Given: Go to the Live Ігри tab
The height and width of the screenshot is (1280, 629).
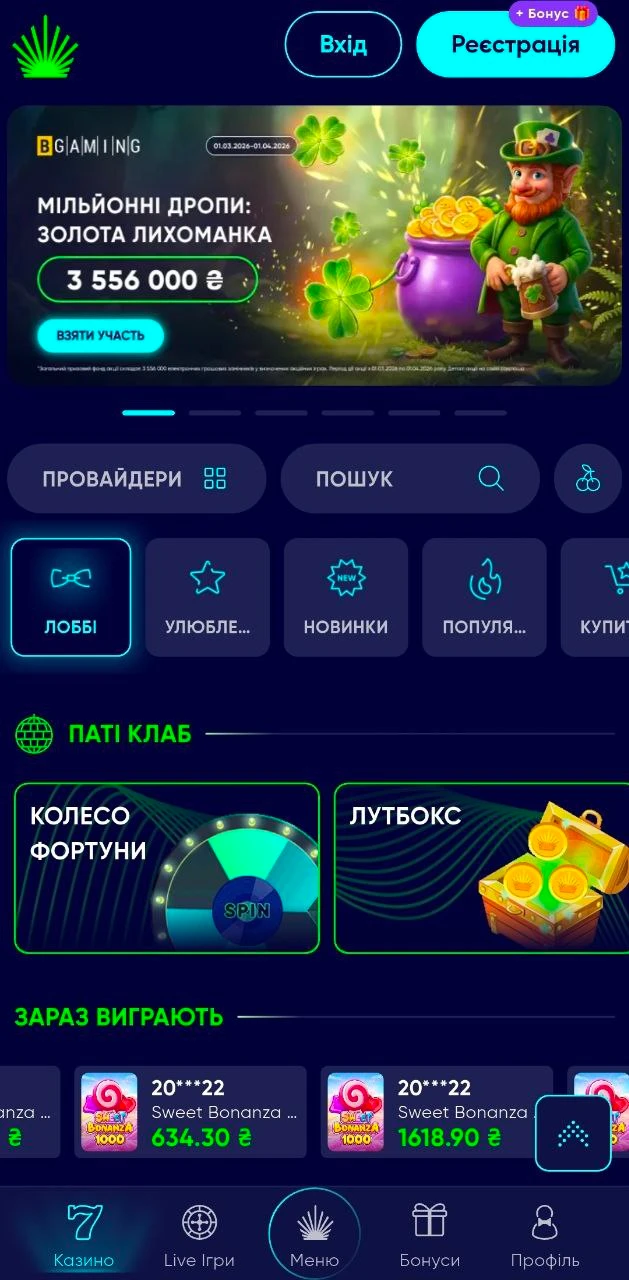Looking at the screenshot, I should [199, 1236].
